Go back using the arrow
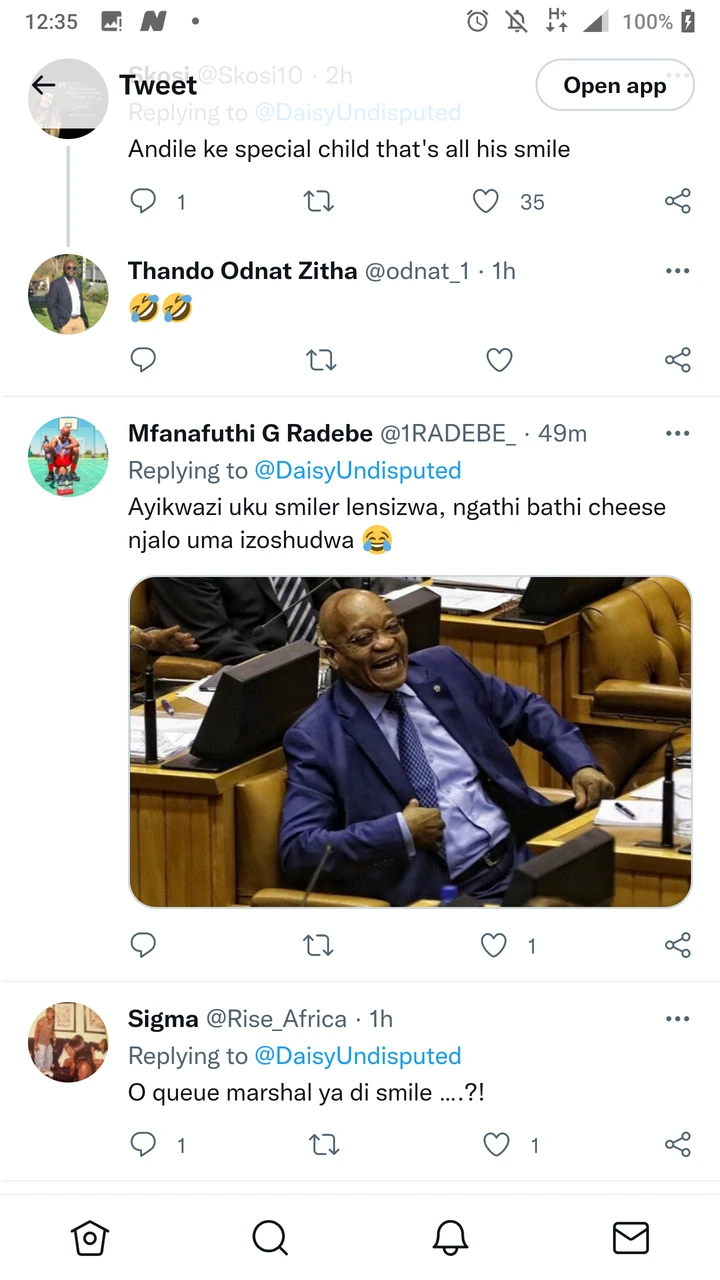Viewport: 720px width, 1280px height. 43,85
